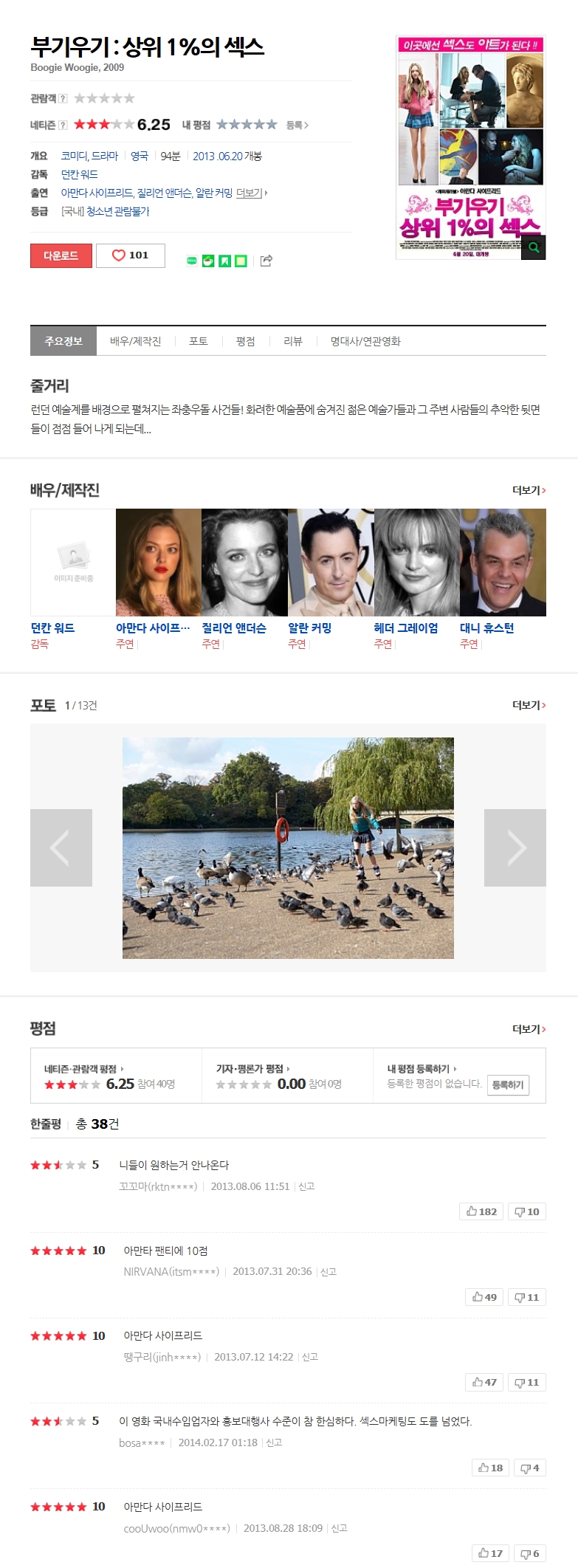Select the 리뷰 tab
Image resolution: width=578 pixels, height=1568 pixels.
tap(293, 341)
